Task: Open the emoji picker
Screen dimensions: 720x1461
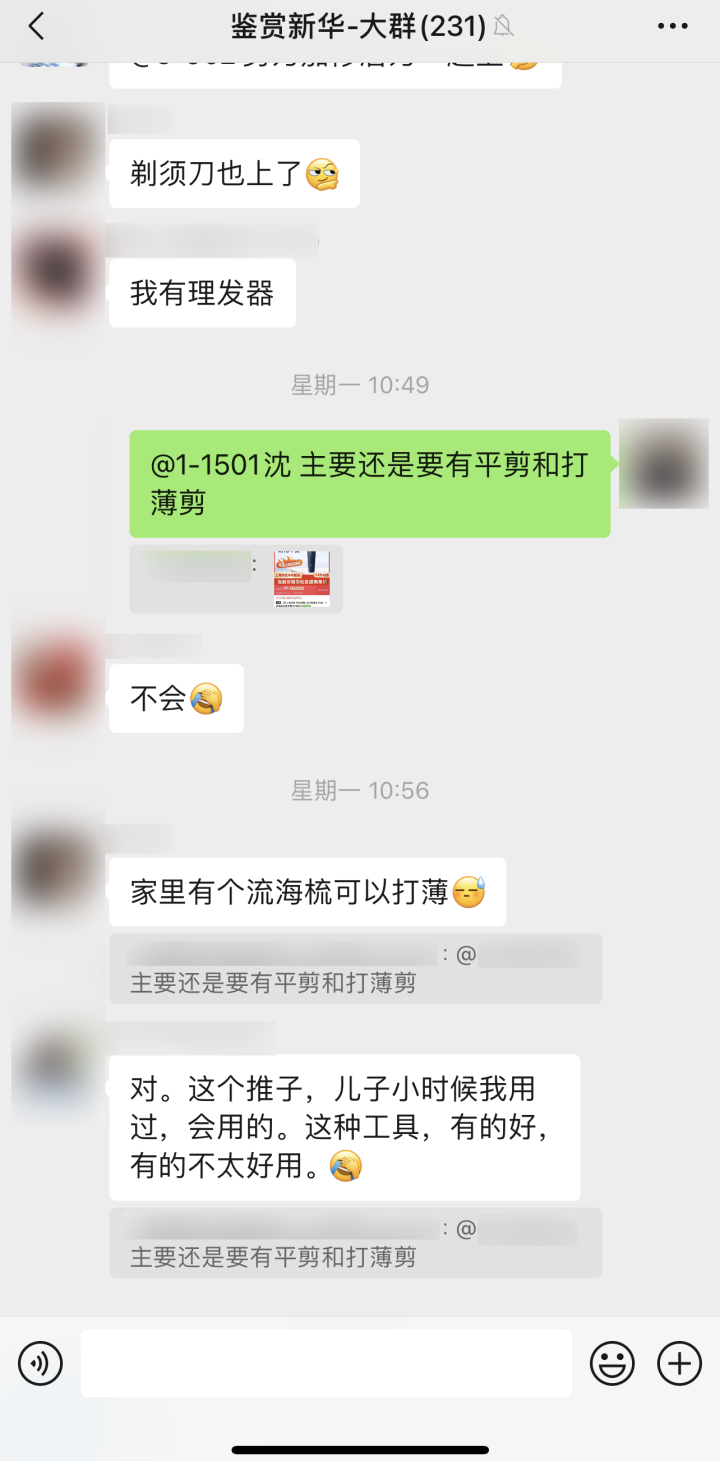Action: point(612,1363)
